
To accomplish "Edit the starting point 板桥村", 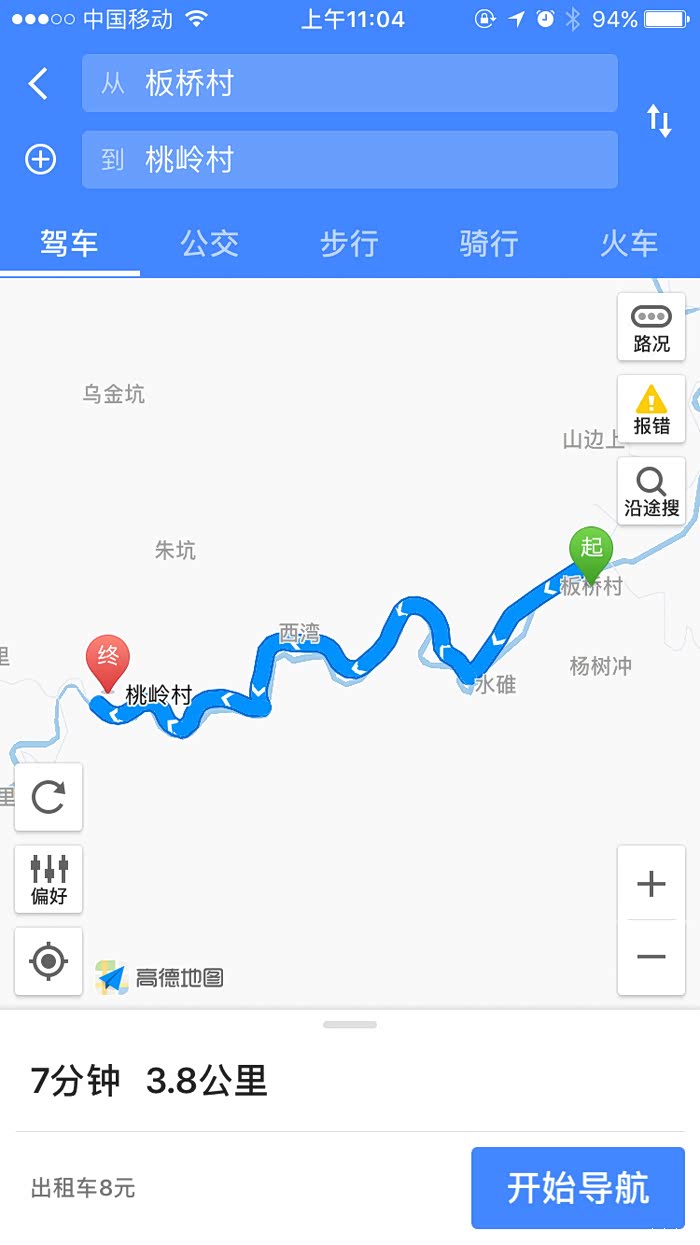I will point(349,83).
